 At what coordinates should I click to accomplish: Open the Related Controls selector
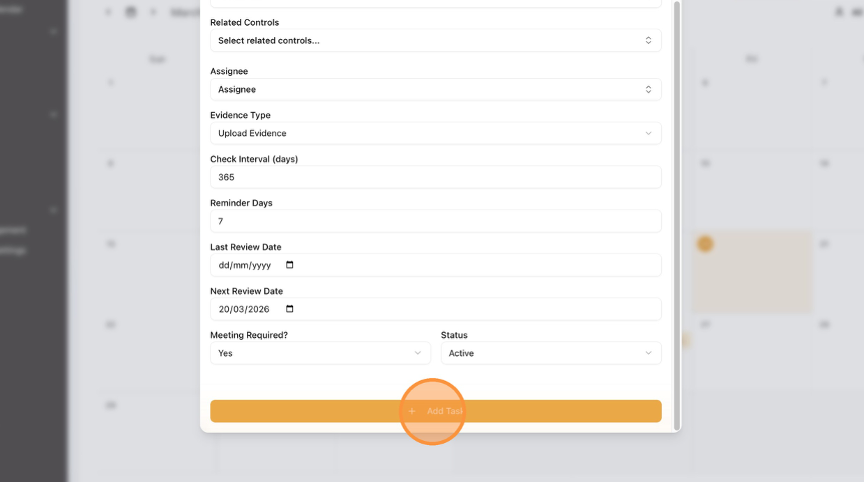pos(435,41)
